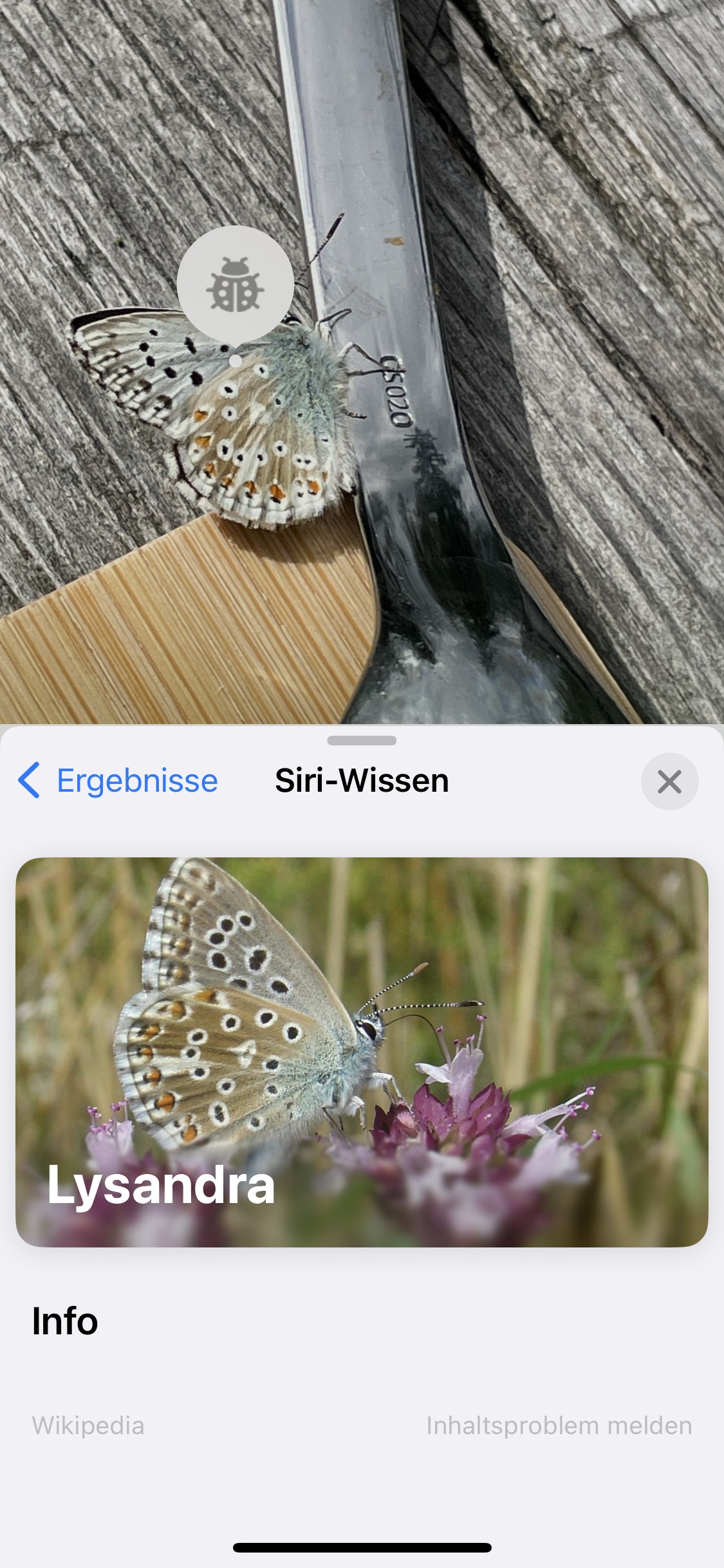Open the Wikipedia source link
The width and height of the screenshot is (724, 1568).
pyautogui.click(x=88, y=1426)
